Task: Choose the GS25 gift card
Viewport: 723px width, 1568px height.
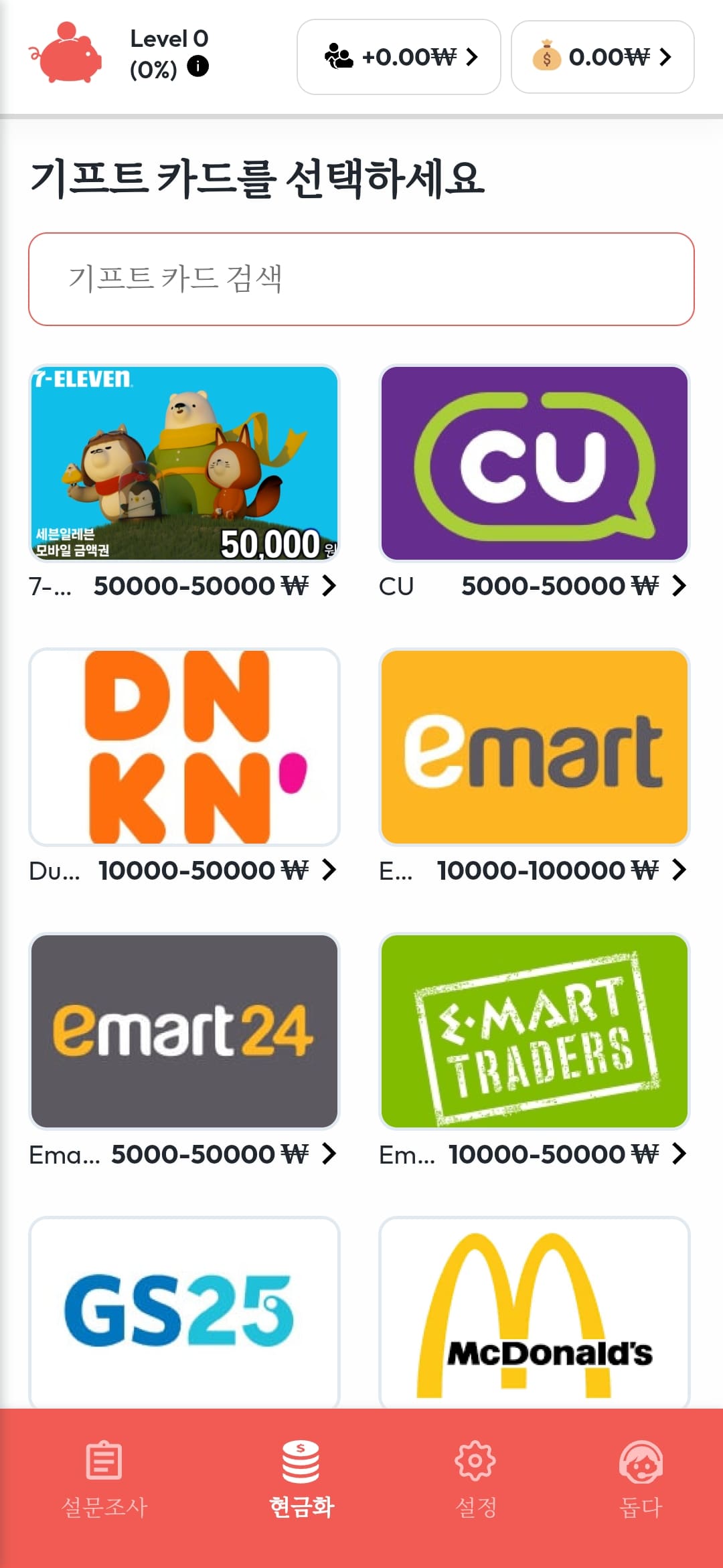Action: pyautogui.click(x=184, y=1311)
